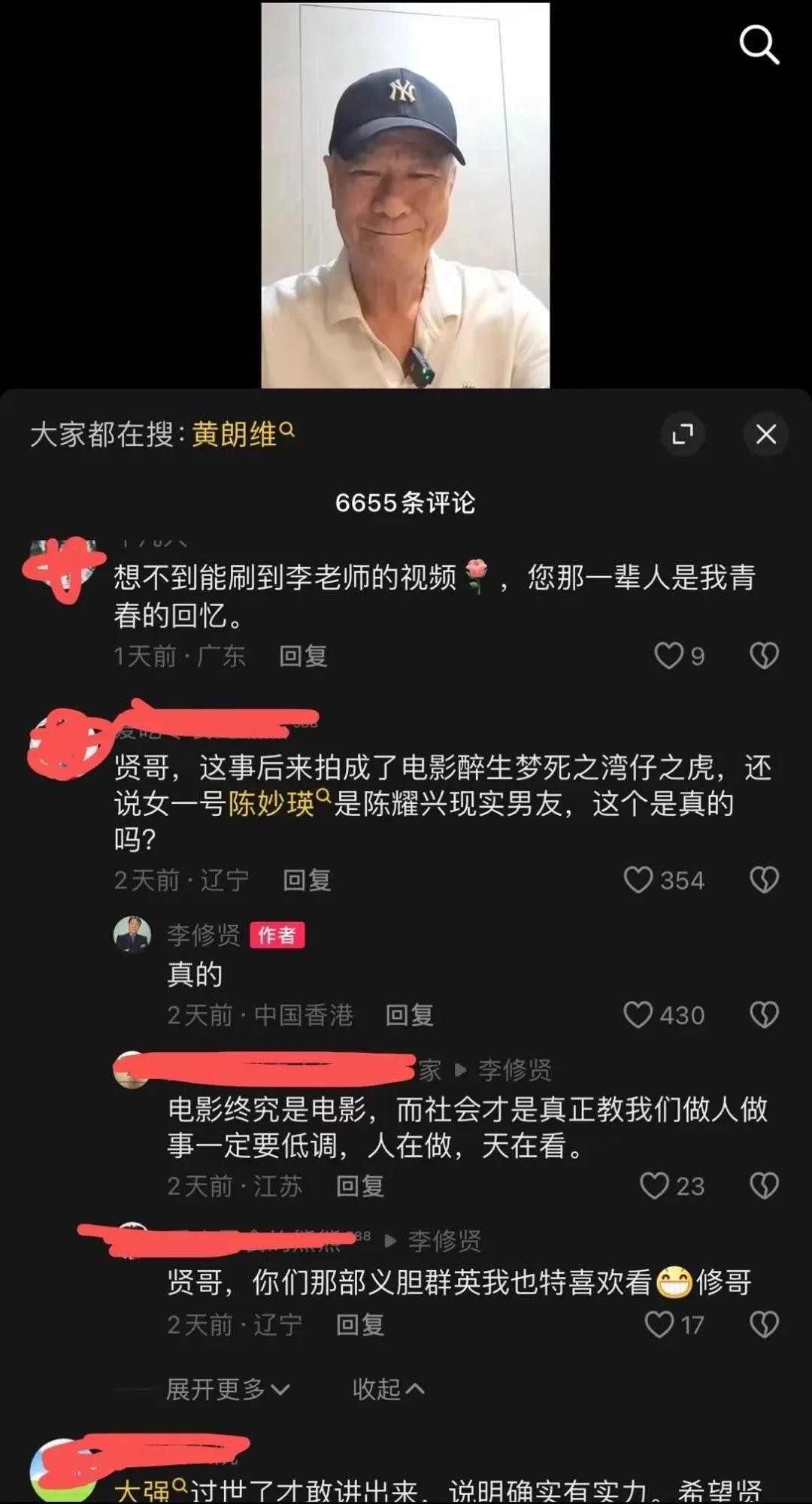
Task: Reply to the comment from 广东
Action: (303, 656)
